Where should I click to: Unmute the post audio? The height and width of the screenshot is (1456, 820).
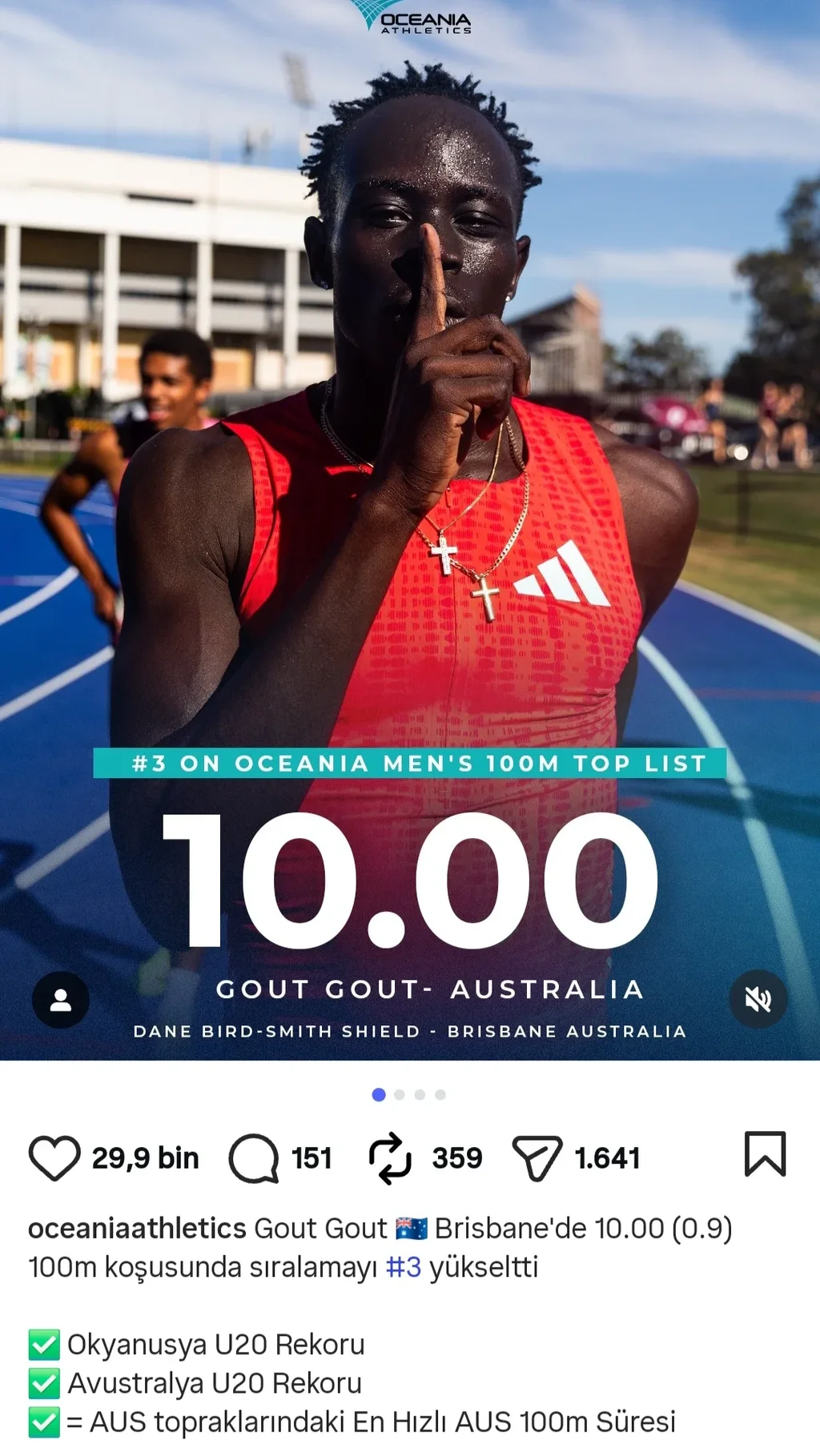coord(758,999)
